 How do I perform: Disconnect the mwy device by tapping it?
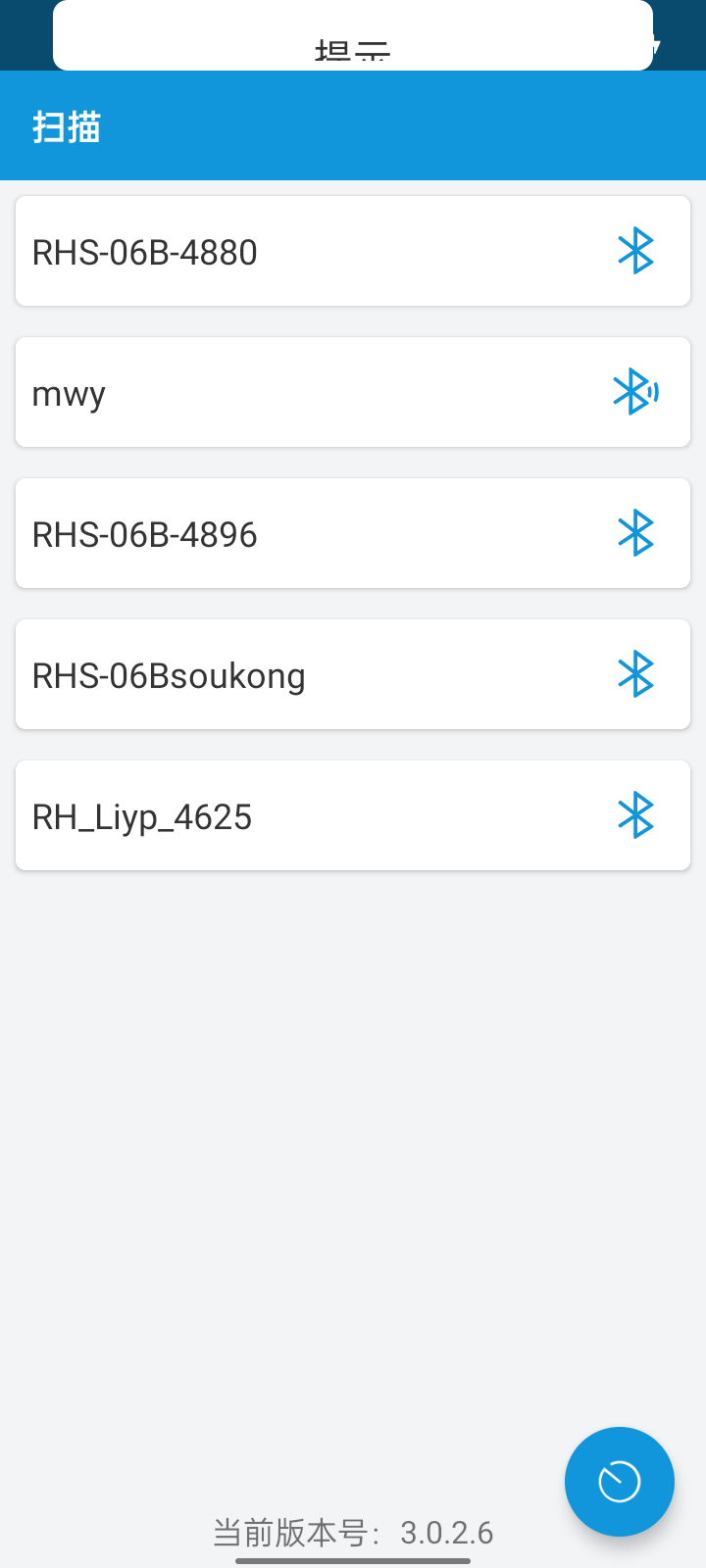pos(353,392)
